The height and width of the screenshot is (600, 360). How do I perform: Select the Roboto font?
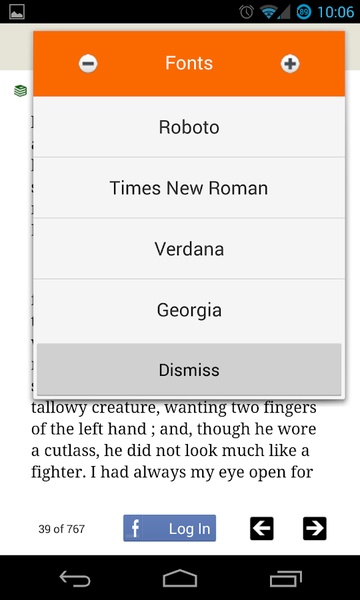[x=189, y=127]
